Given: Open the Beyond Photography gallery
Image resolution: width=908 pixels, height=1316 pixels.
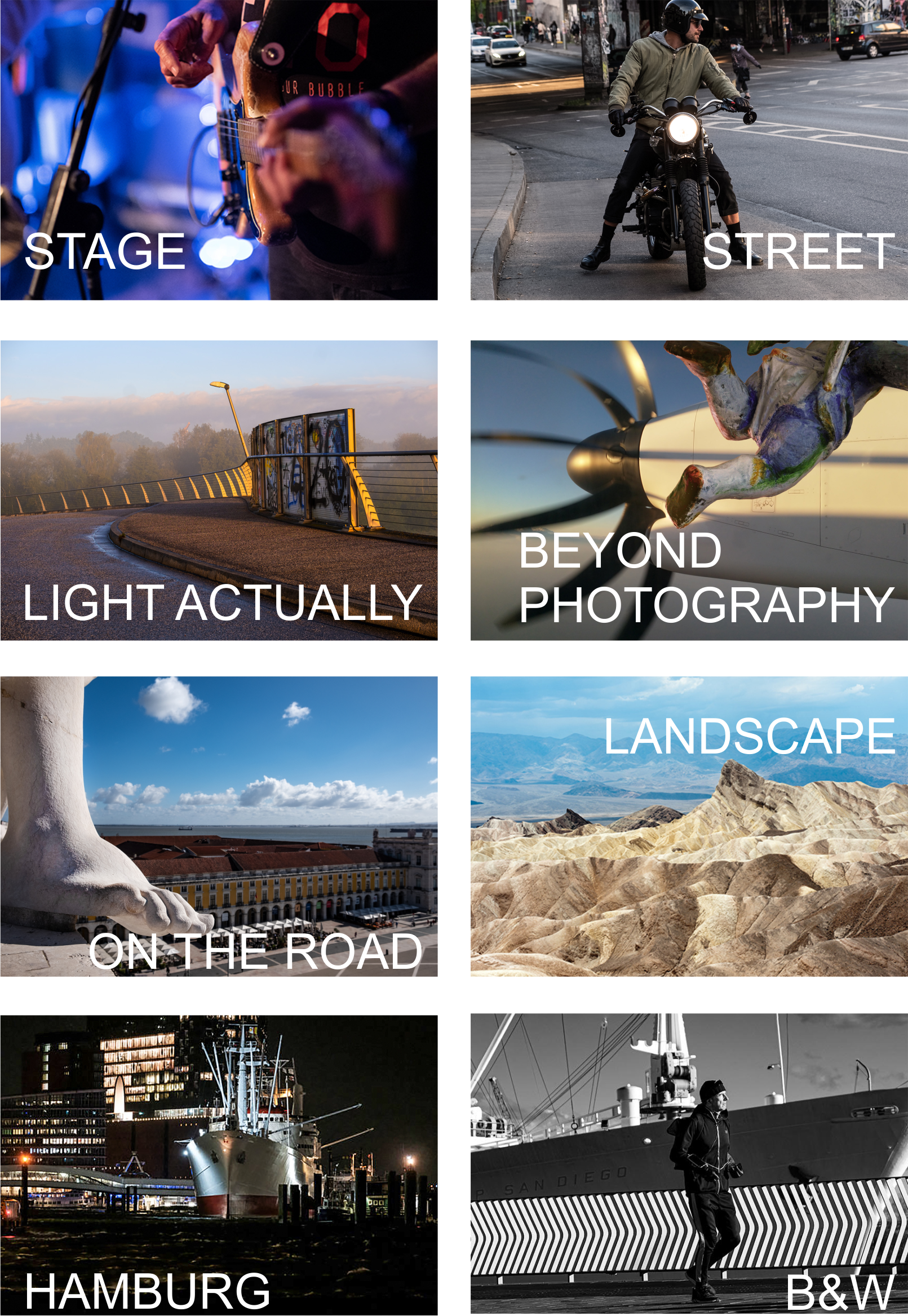Looking at the screenshot, I should click(688, 490).
